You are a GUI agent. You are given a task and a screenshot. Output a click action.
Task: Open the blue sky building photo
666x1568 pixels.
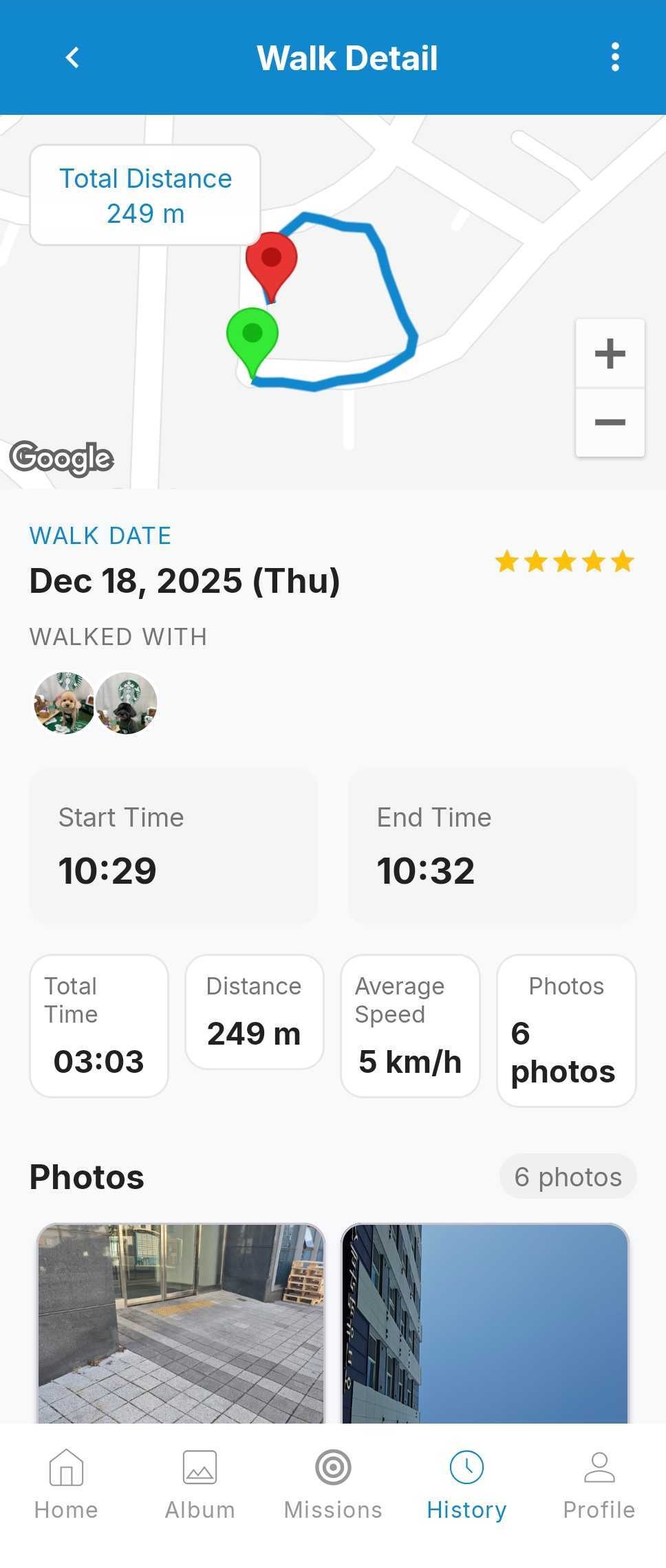[485, 1322]
